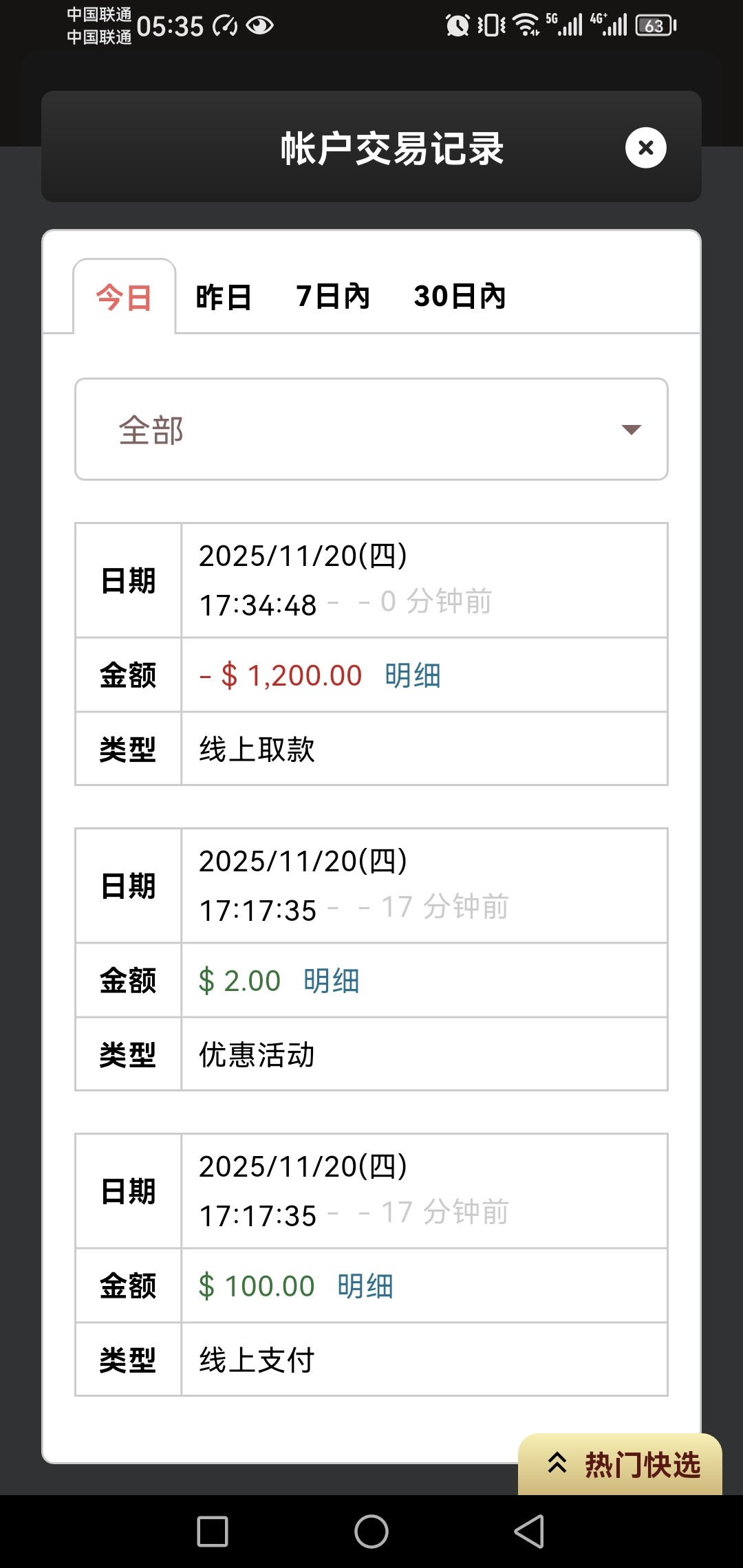Screen dimensions: 743x1568
Task: Go back using the system back button
Action: tap(529, 1532)
